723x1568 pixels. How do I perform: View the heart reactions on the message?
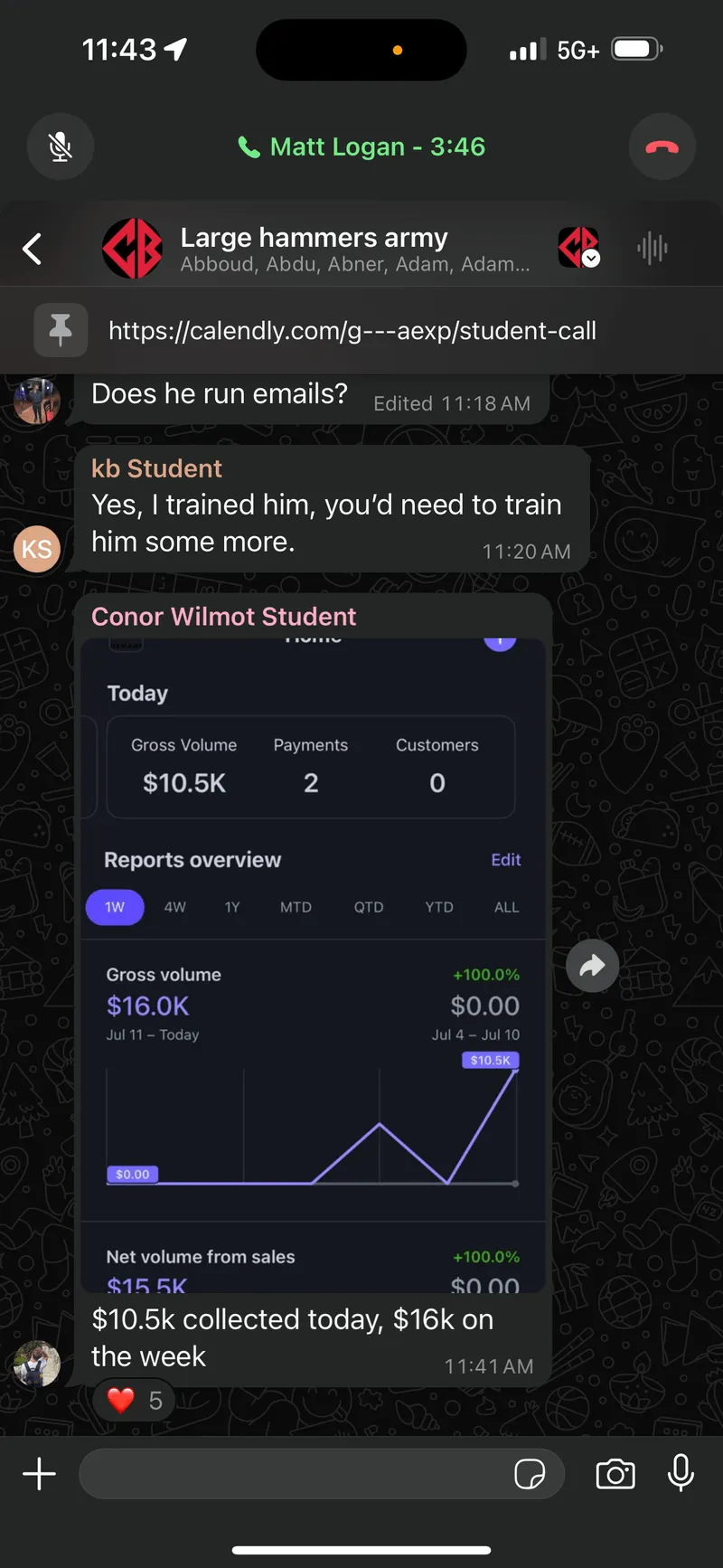(x=134, y=1401)
